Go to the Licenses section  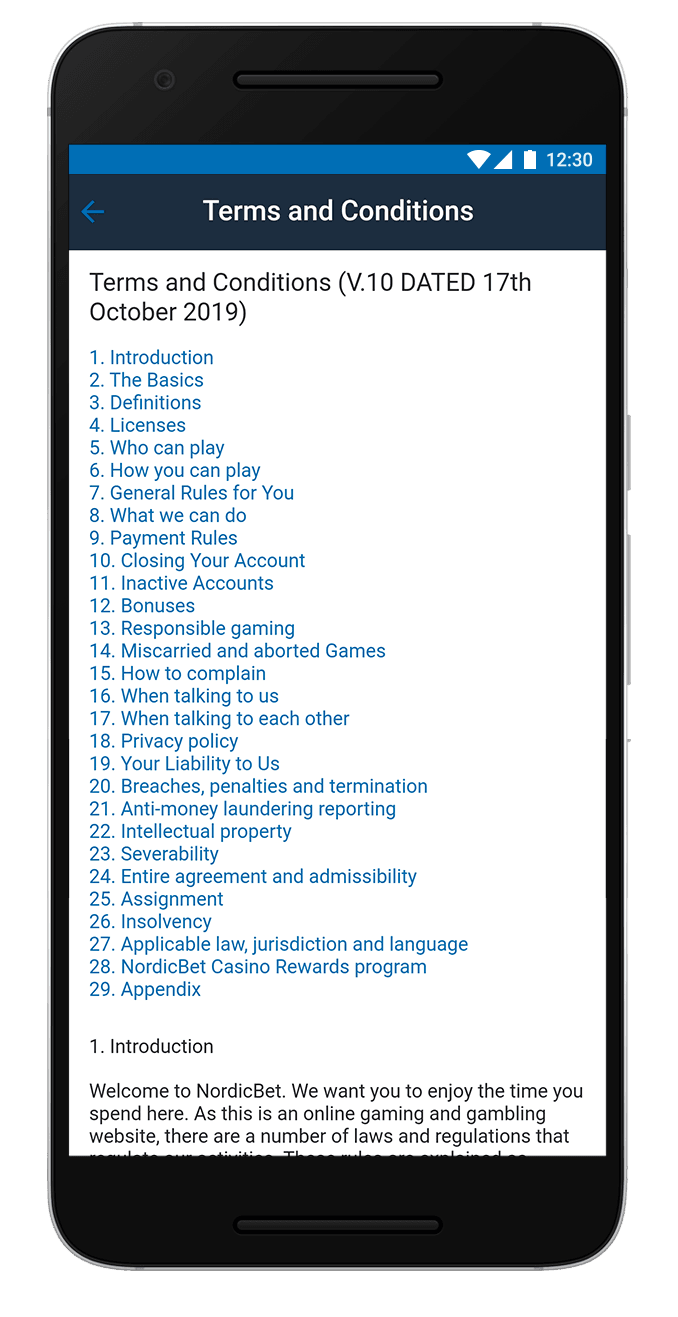(x=137, y=425)
